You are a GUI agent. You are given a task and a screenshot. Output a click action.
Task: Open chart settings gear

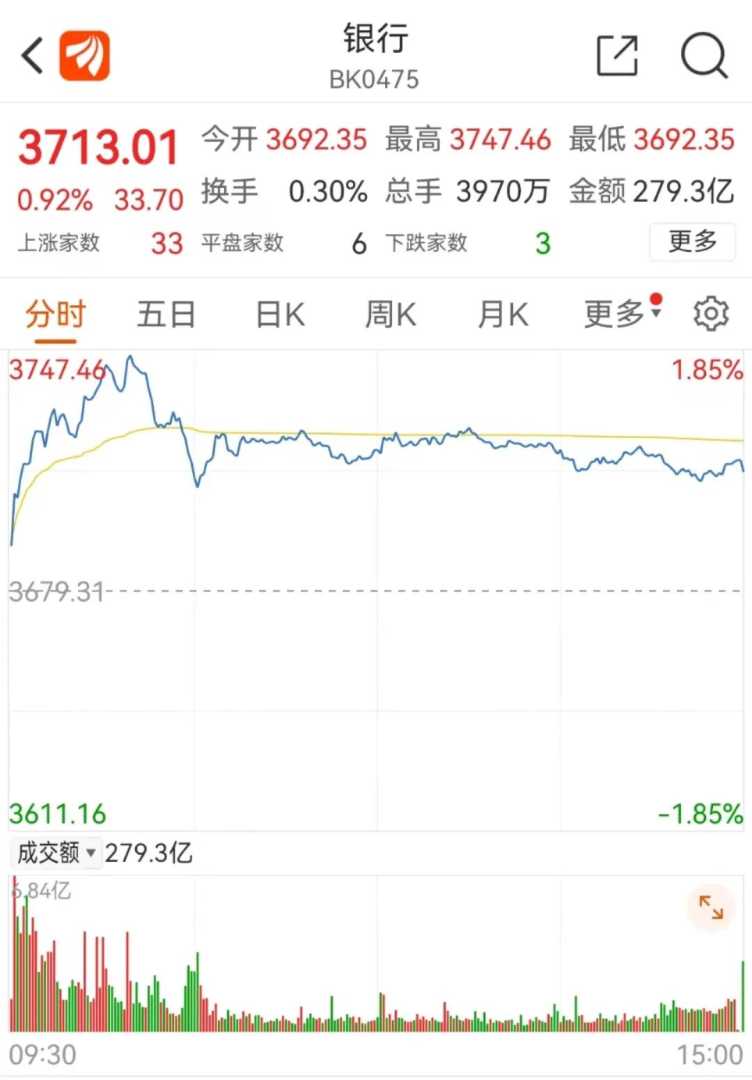[711, 315]
